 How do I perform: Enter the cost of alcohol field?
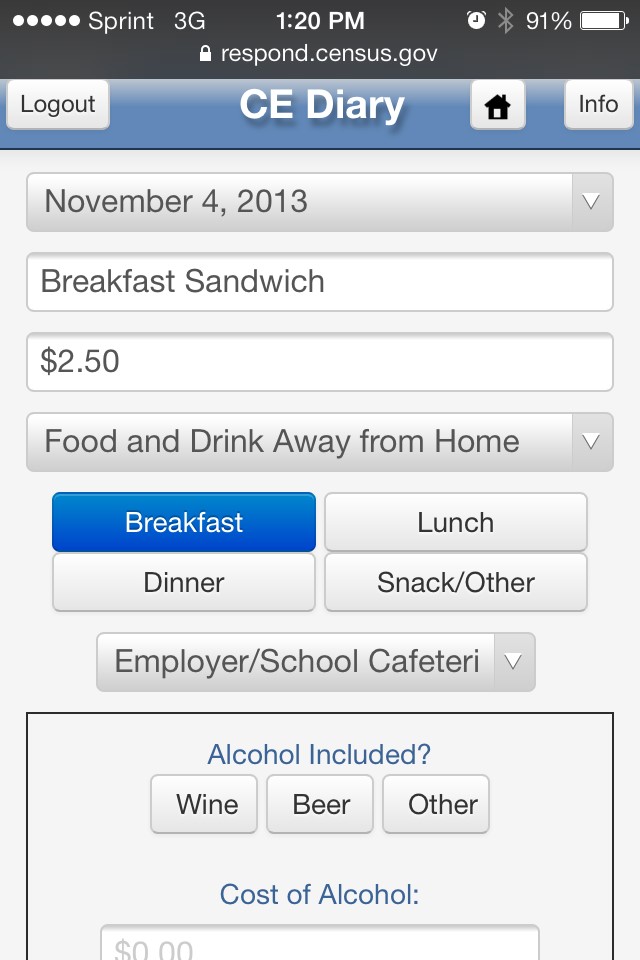coord(319,945)
